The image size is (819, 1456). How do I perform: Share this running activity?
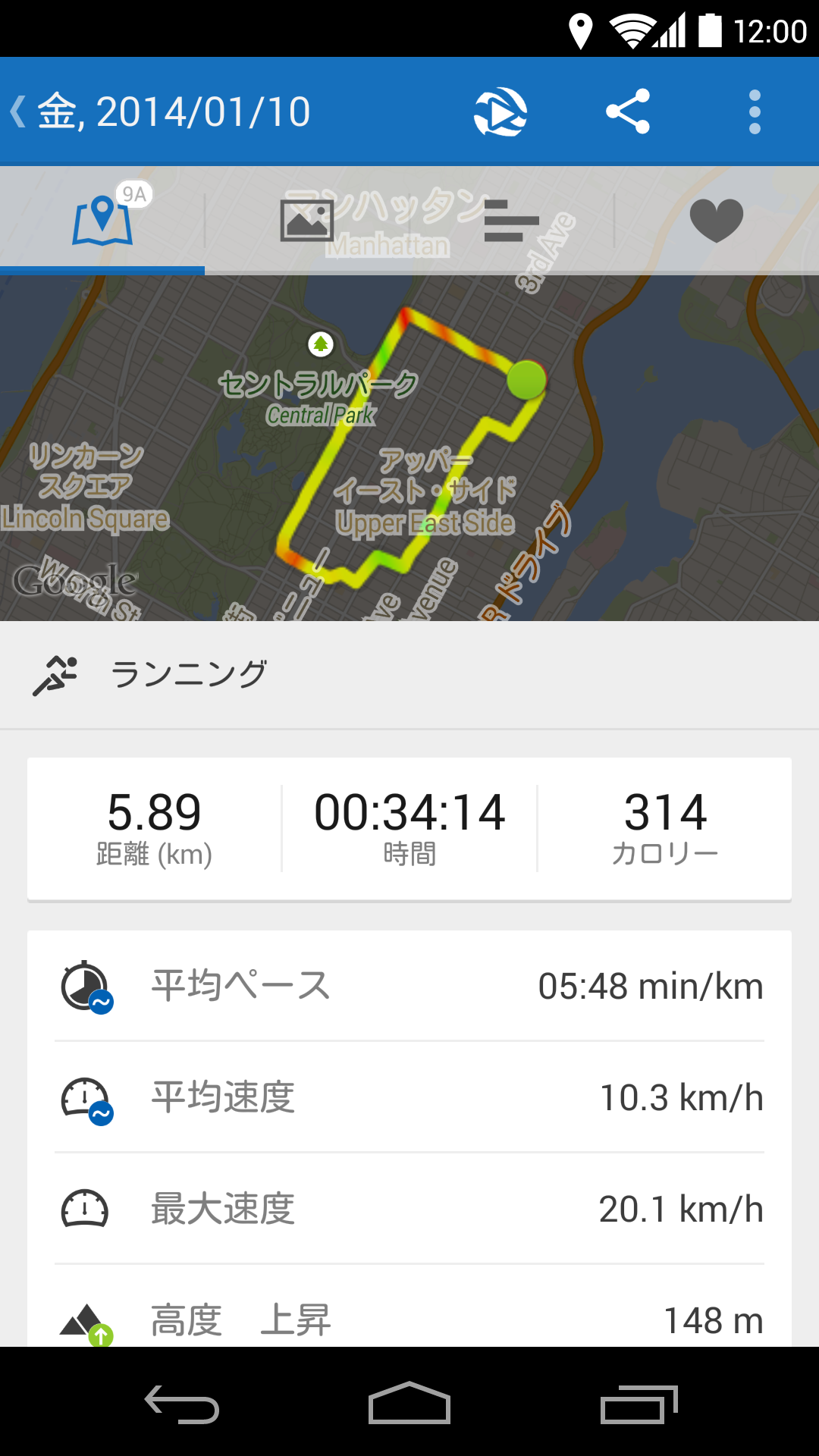point(628,112)
